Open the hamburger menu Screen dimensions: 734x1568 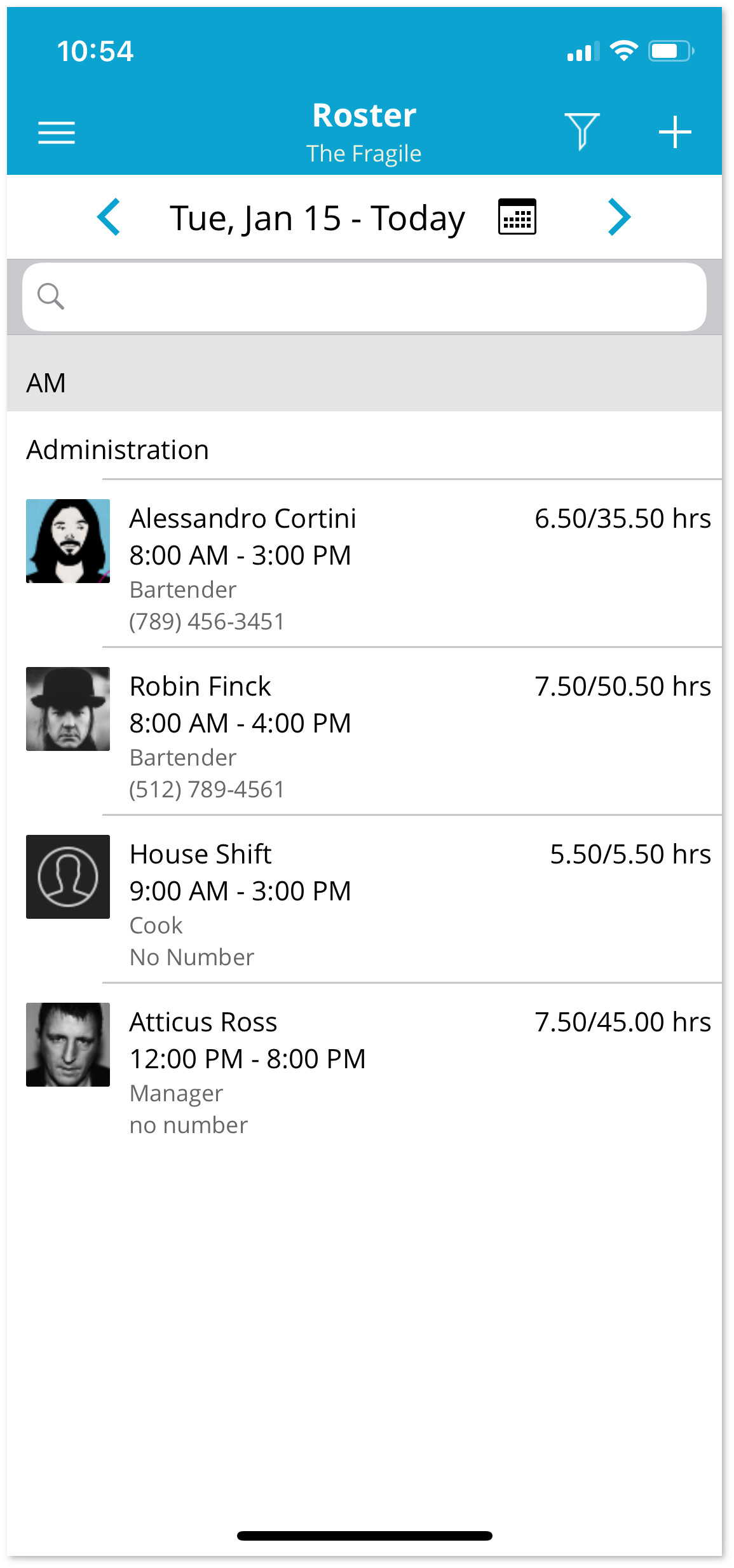pos(57,133)
